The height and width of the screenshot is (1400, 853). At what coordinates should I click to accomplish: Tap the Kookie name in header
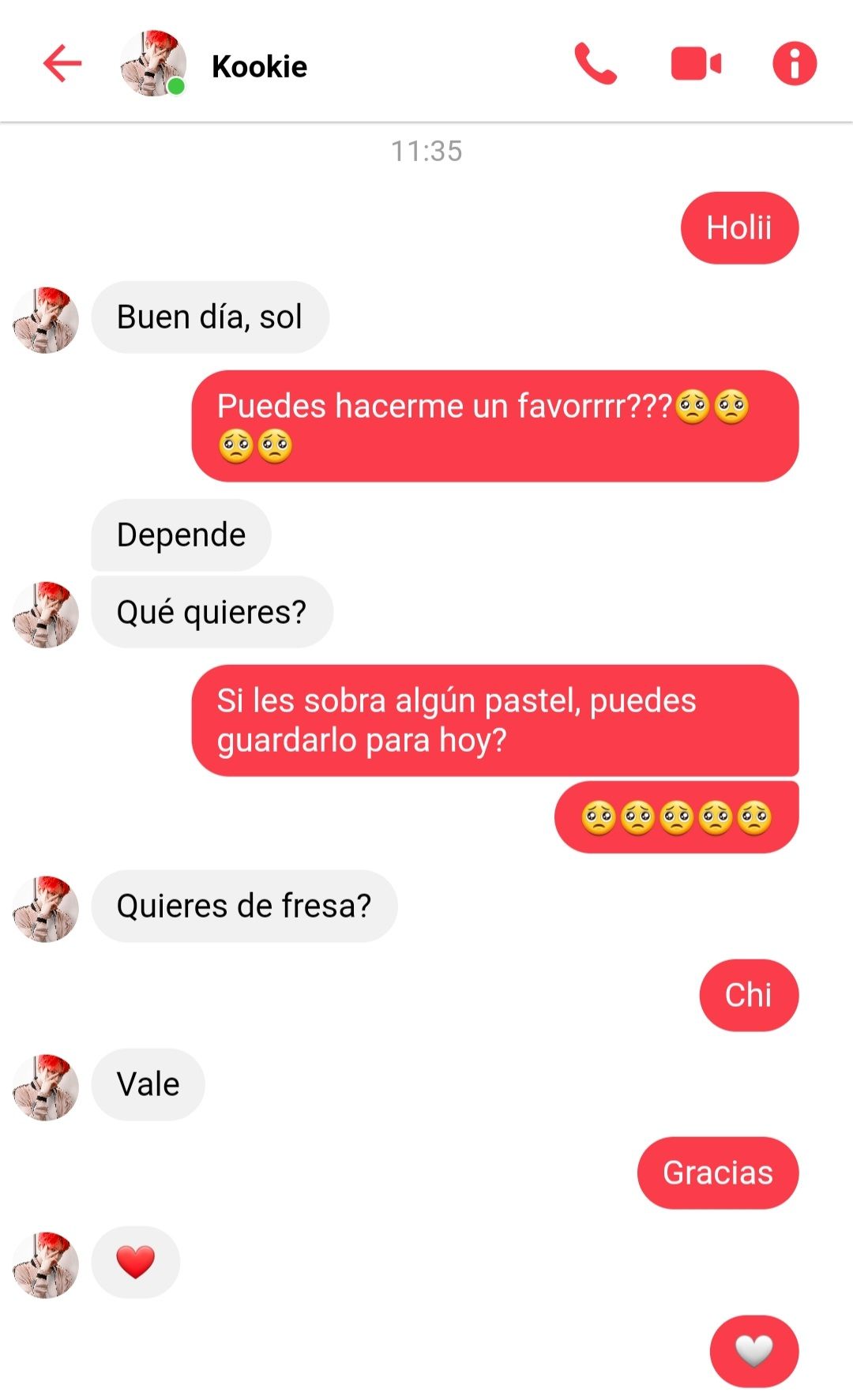[259, 67]
